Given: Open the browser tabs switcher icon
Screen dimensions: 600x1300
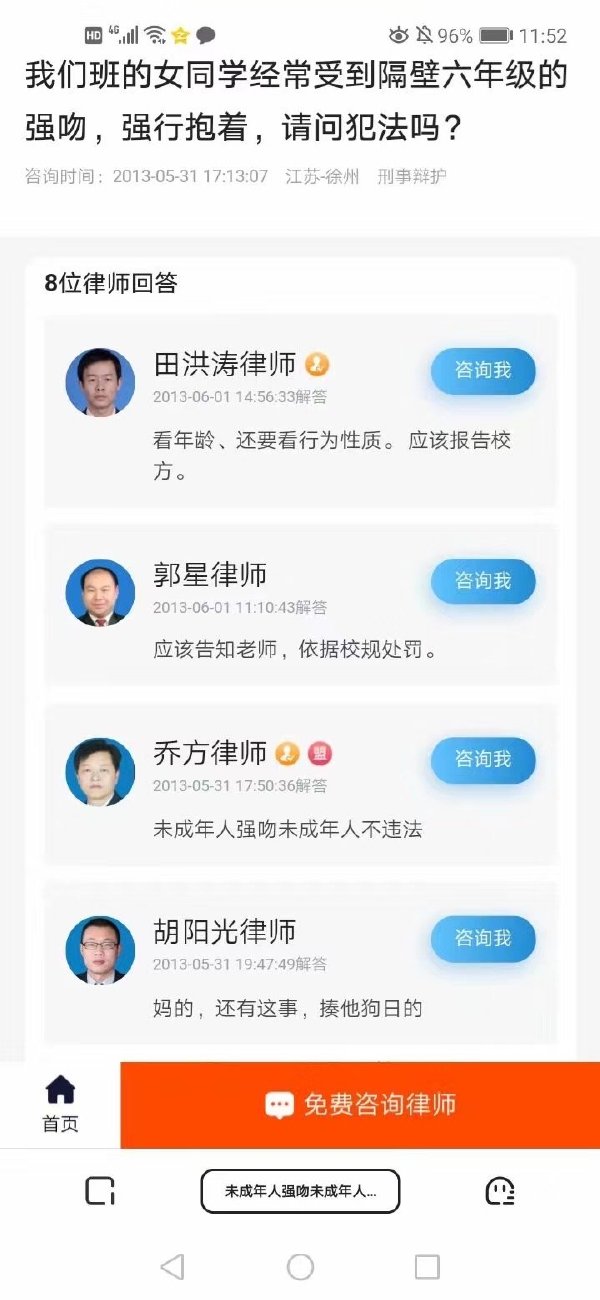Looking at the screenshot, I should pos(100,1191).
